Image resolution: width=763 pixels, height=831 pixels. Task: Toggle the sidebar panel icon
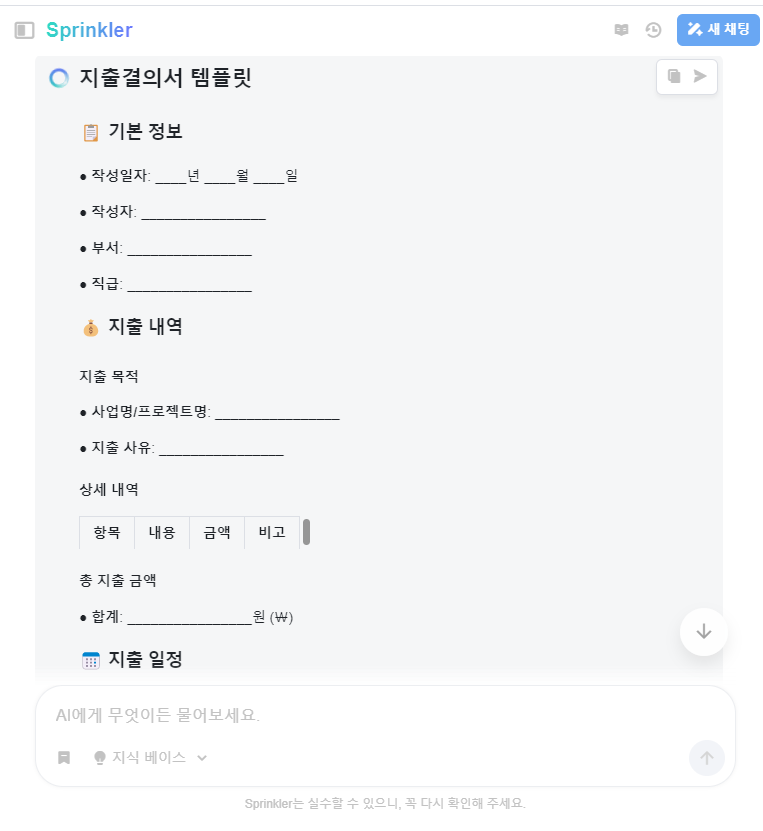24,31
